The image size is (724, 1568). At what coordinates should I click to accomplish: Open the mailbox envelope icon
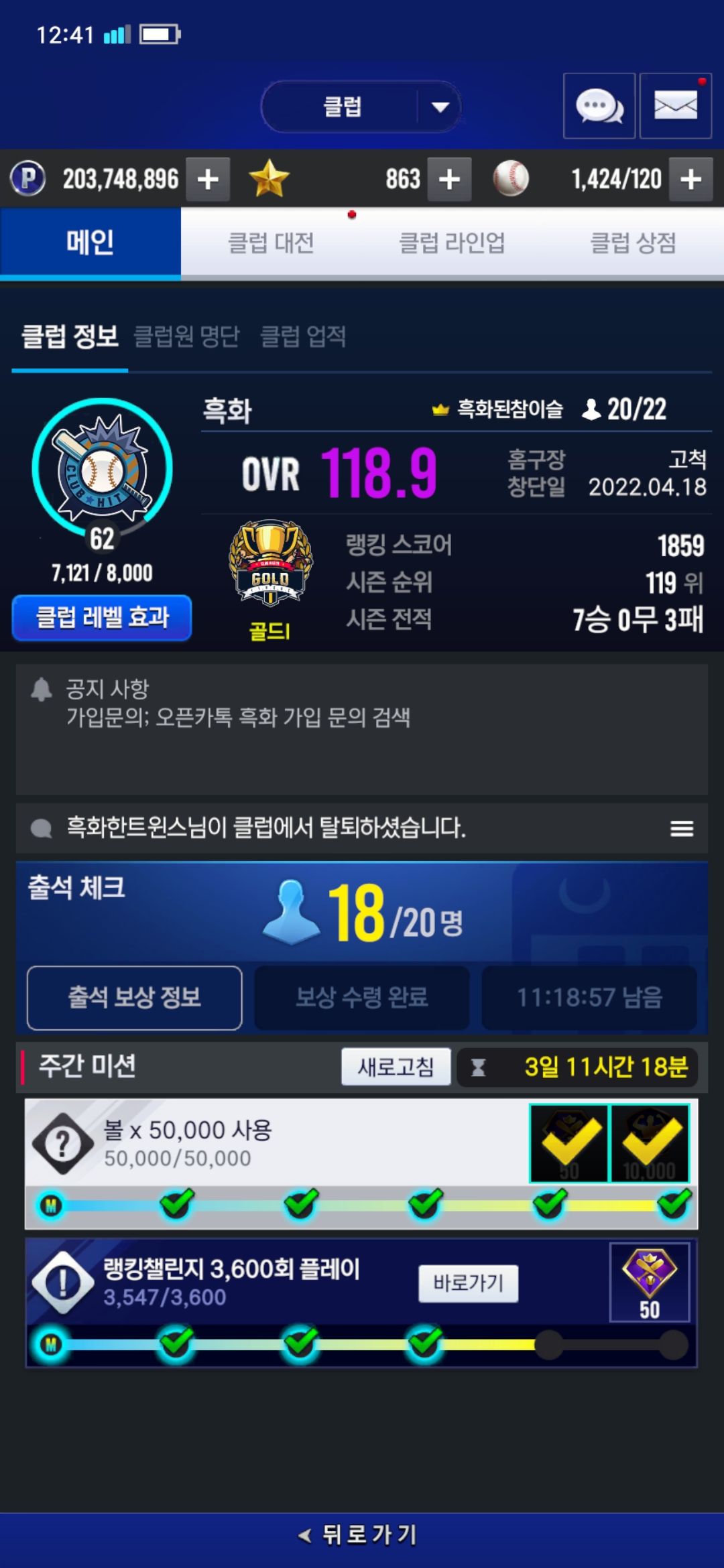coord(675,106)
